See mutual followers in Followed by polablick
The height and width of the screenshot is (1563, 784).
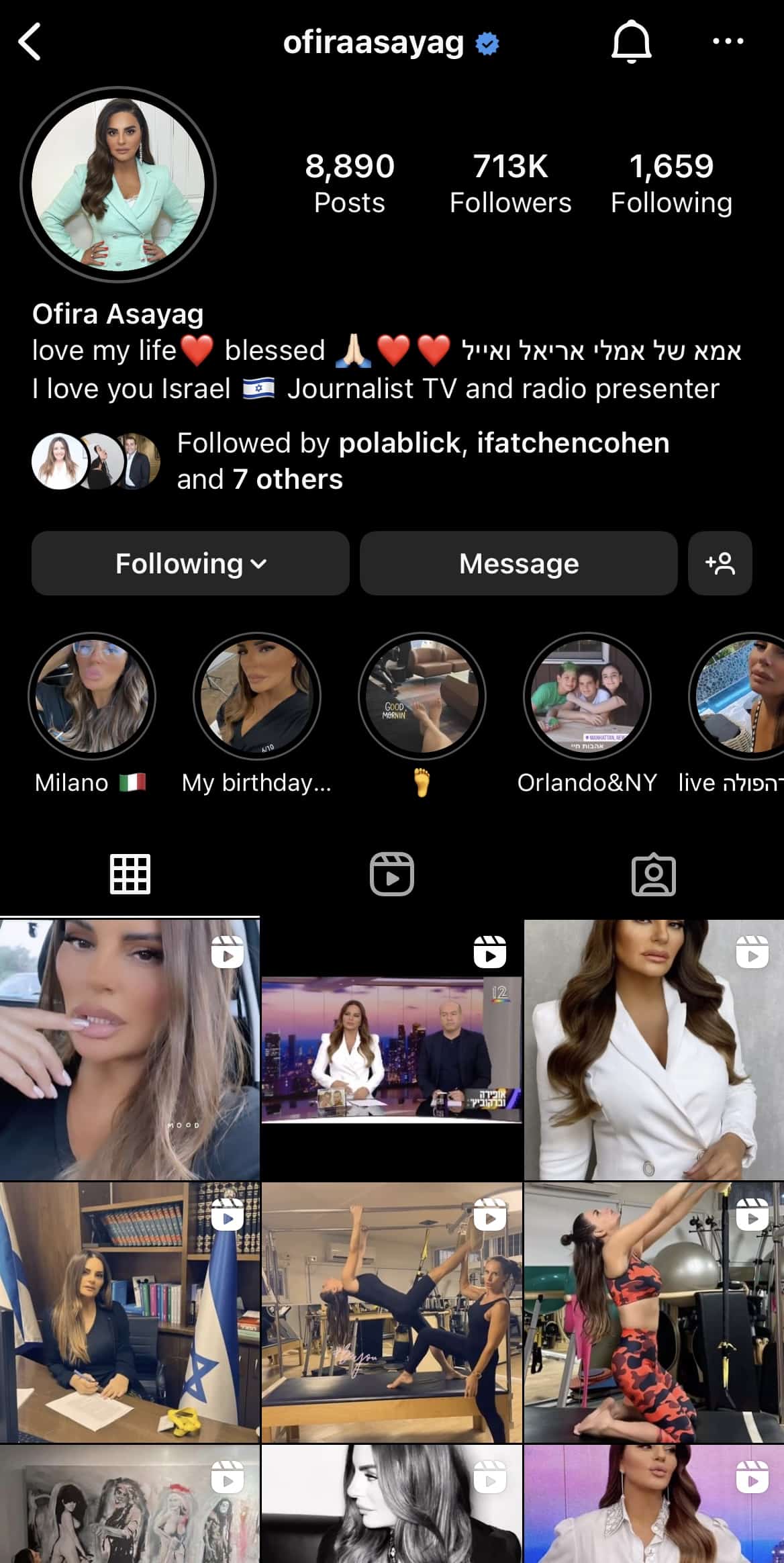click(x=423, y=461)
